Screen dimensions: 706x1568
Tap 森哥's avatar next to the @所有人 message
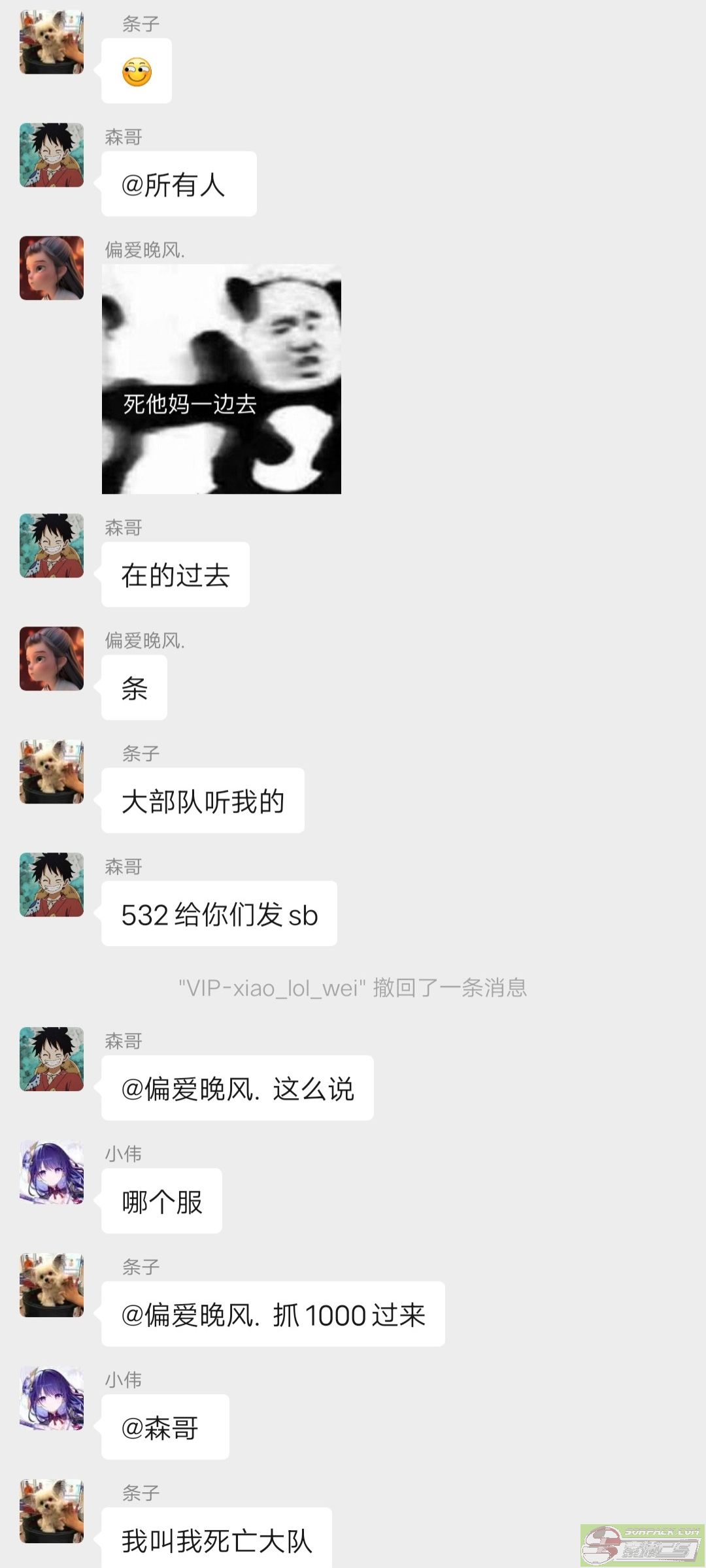[52, 155]
